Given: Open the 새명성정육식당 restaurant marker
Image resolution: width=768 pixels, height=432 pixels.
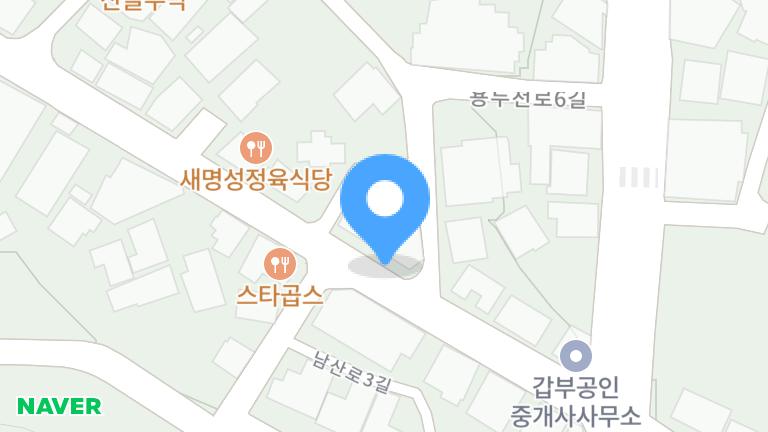Looking at the screenshot, I should pyautogui.click(x=256, y=147).
